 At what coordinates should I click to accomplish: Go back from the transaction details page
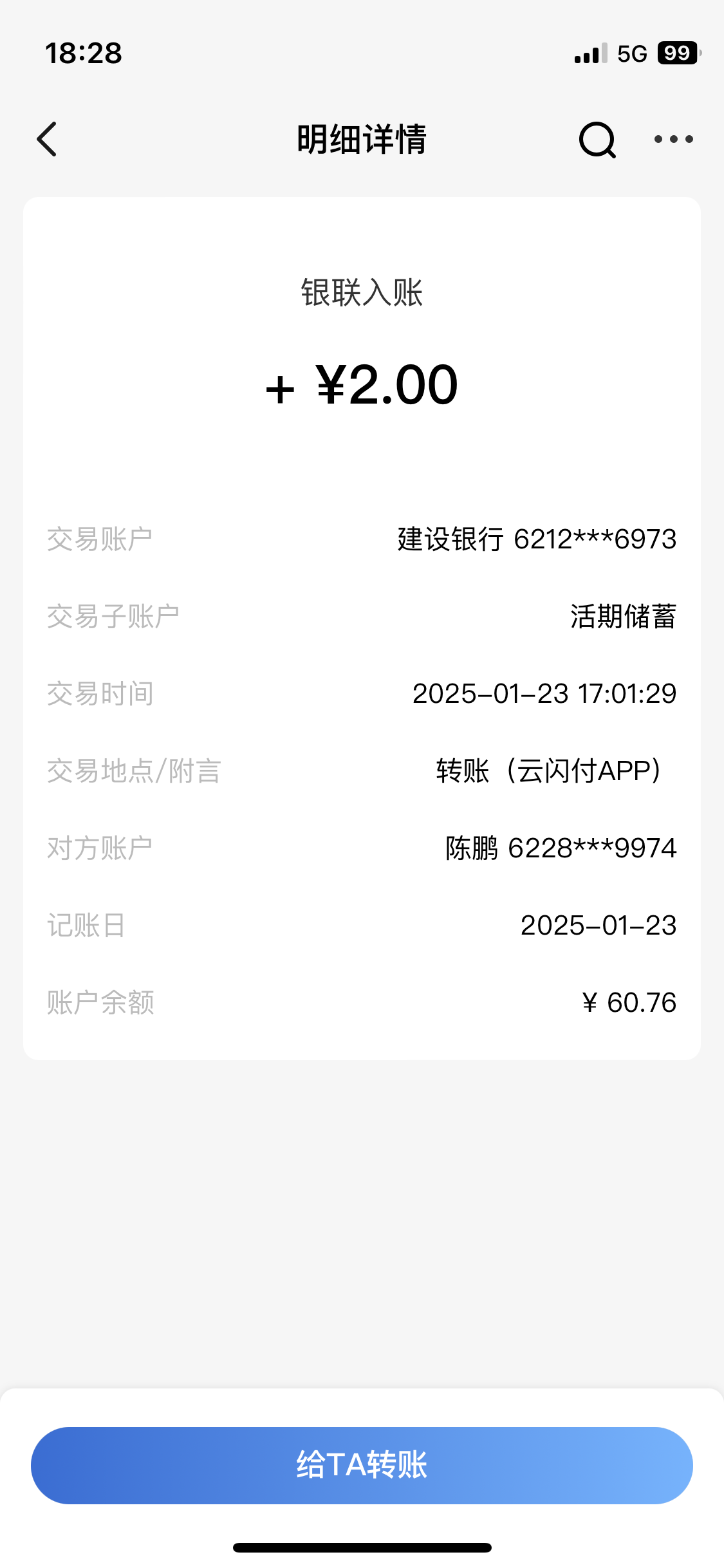(47, 139)
